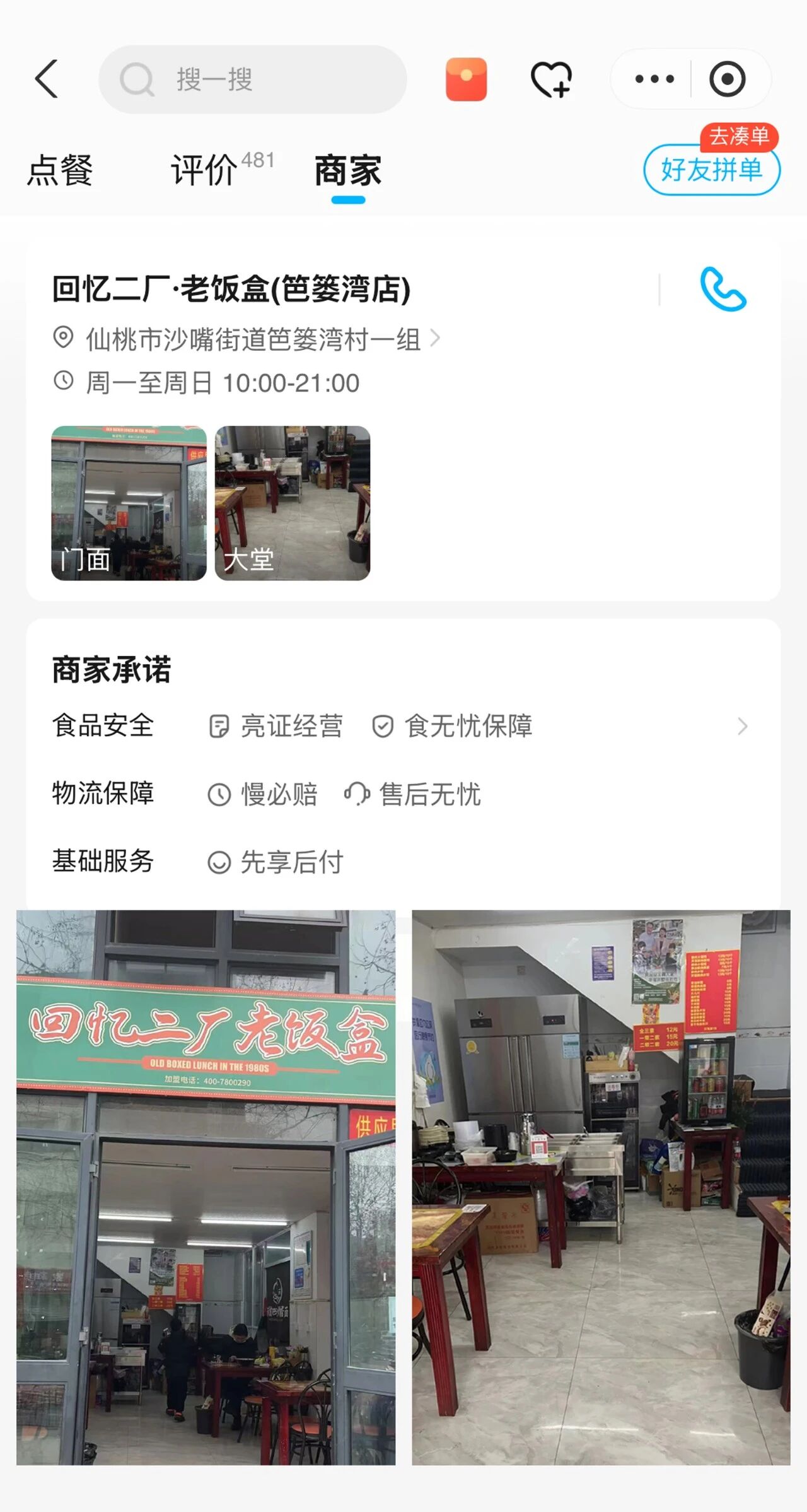Click the clock icon beside business hours
Image resolution: width=807 pixels, height=1512 pixels.
point(63,382)
